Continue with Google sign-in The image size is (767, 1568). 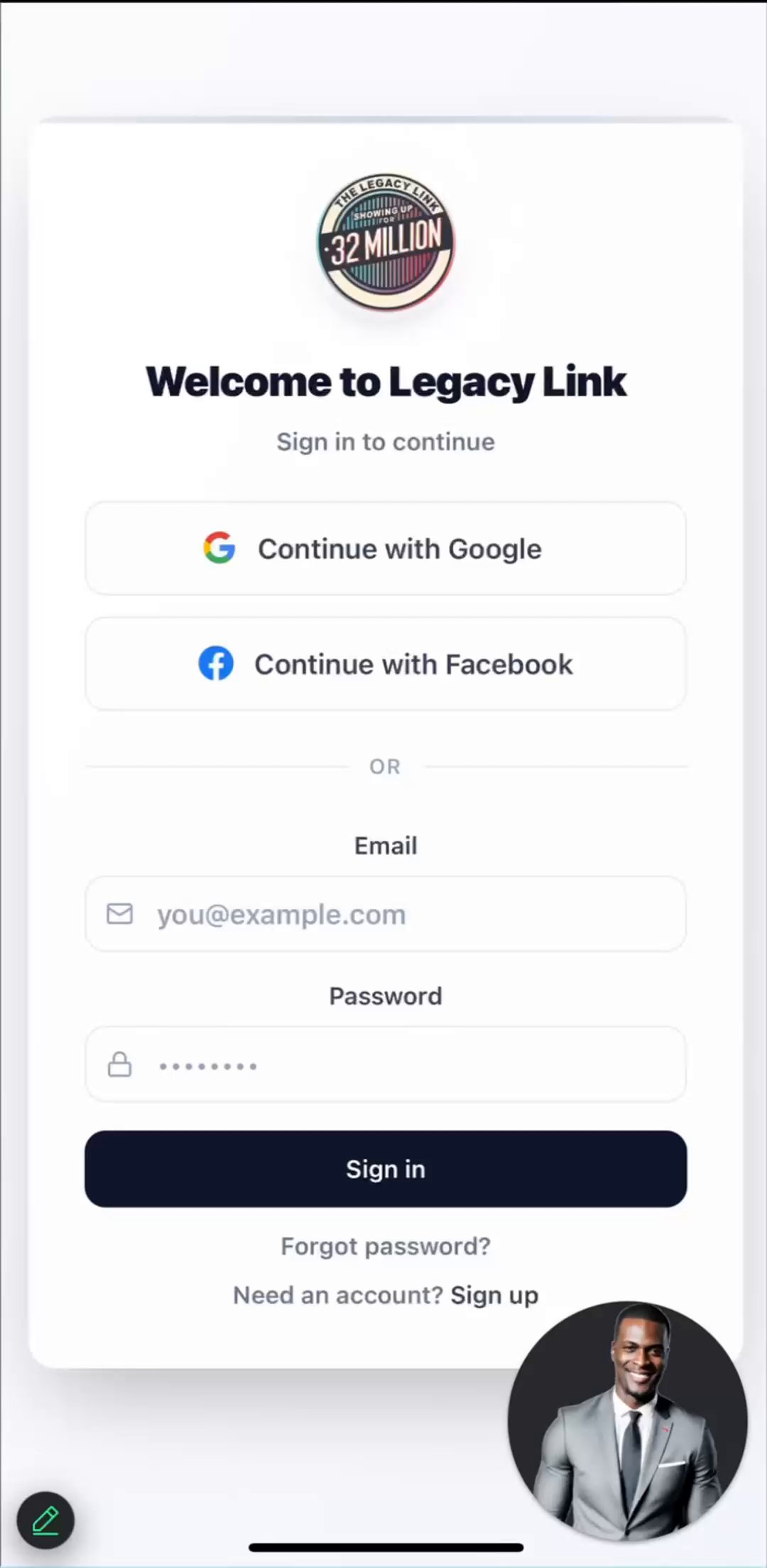pos(385,548)
